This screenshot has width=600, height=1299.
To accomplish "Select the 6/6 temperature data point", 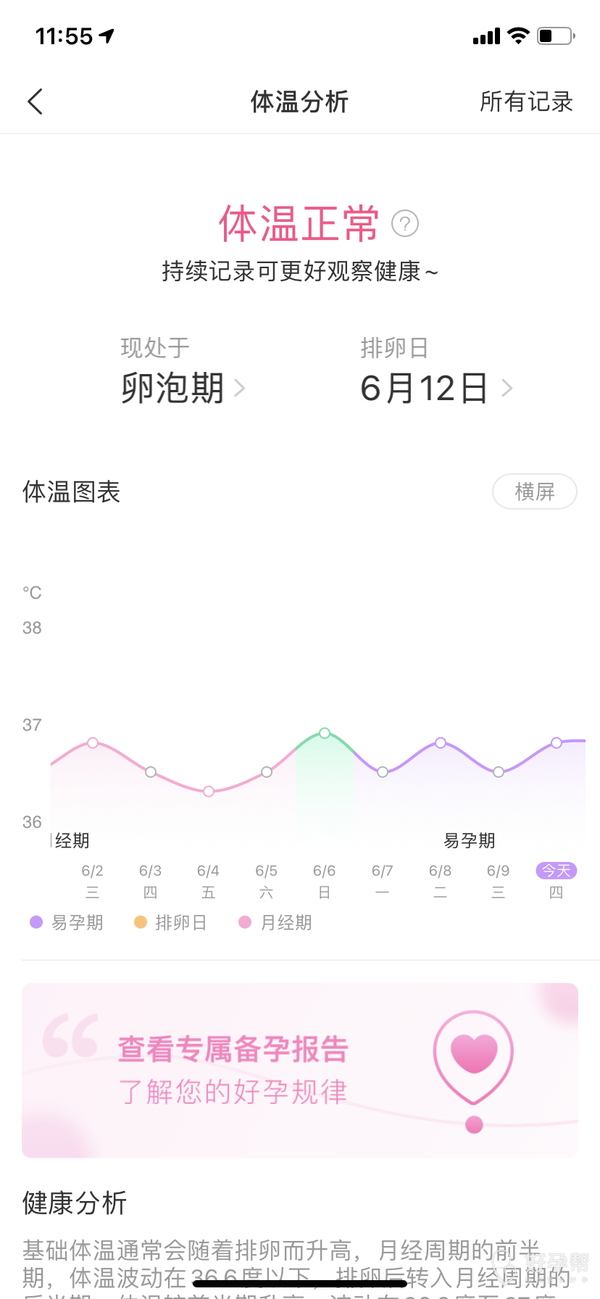I will pos(324,733).
